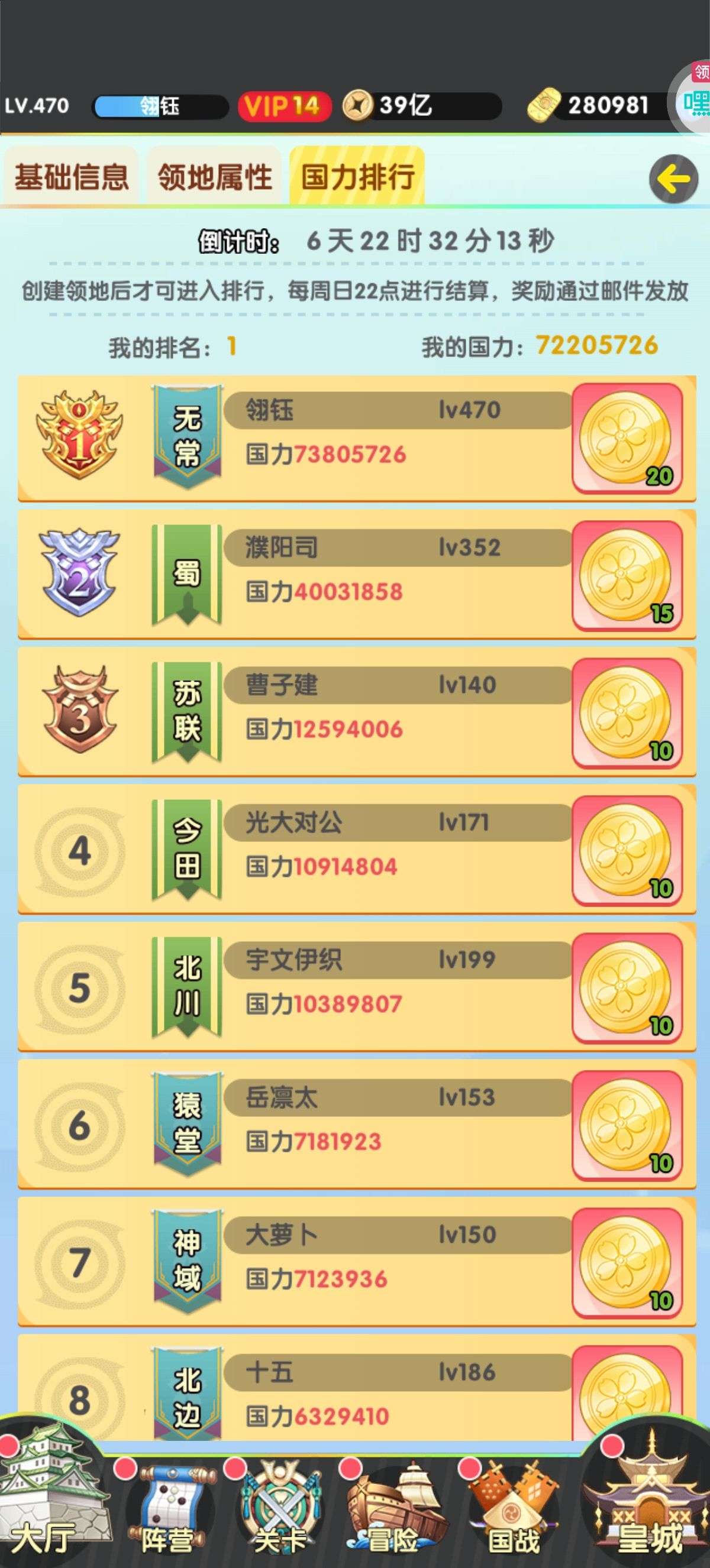Select the 国力排行 tab
This screenshot has height=1568, width=710.
[357, 177]
